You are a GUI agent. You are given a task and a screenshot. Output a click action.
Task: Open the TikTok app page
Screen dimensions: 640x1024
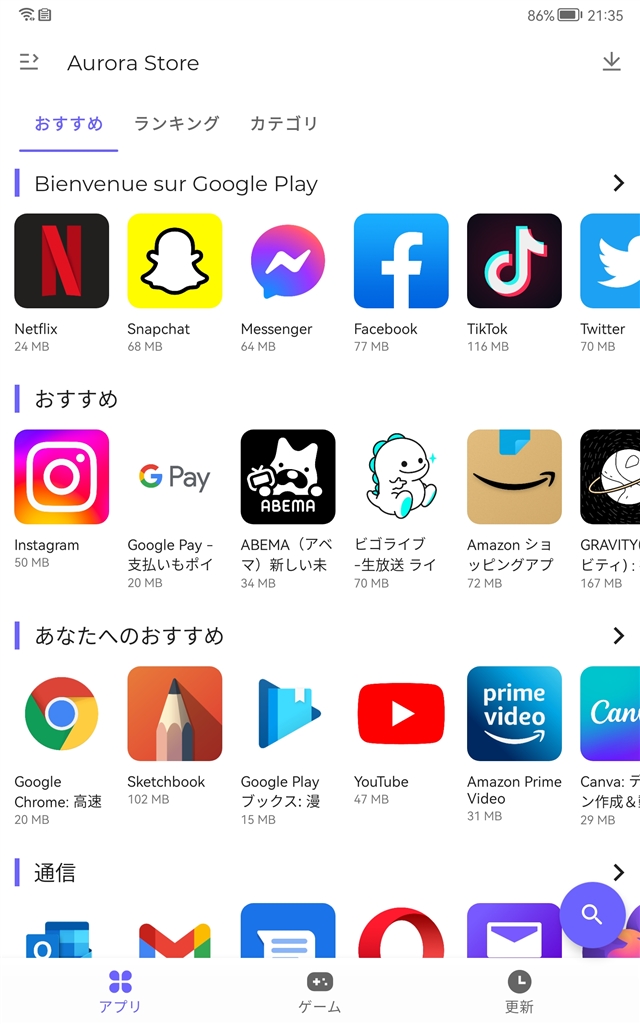[514, 261]
